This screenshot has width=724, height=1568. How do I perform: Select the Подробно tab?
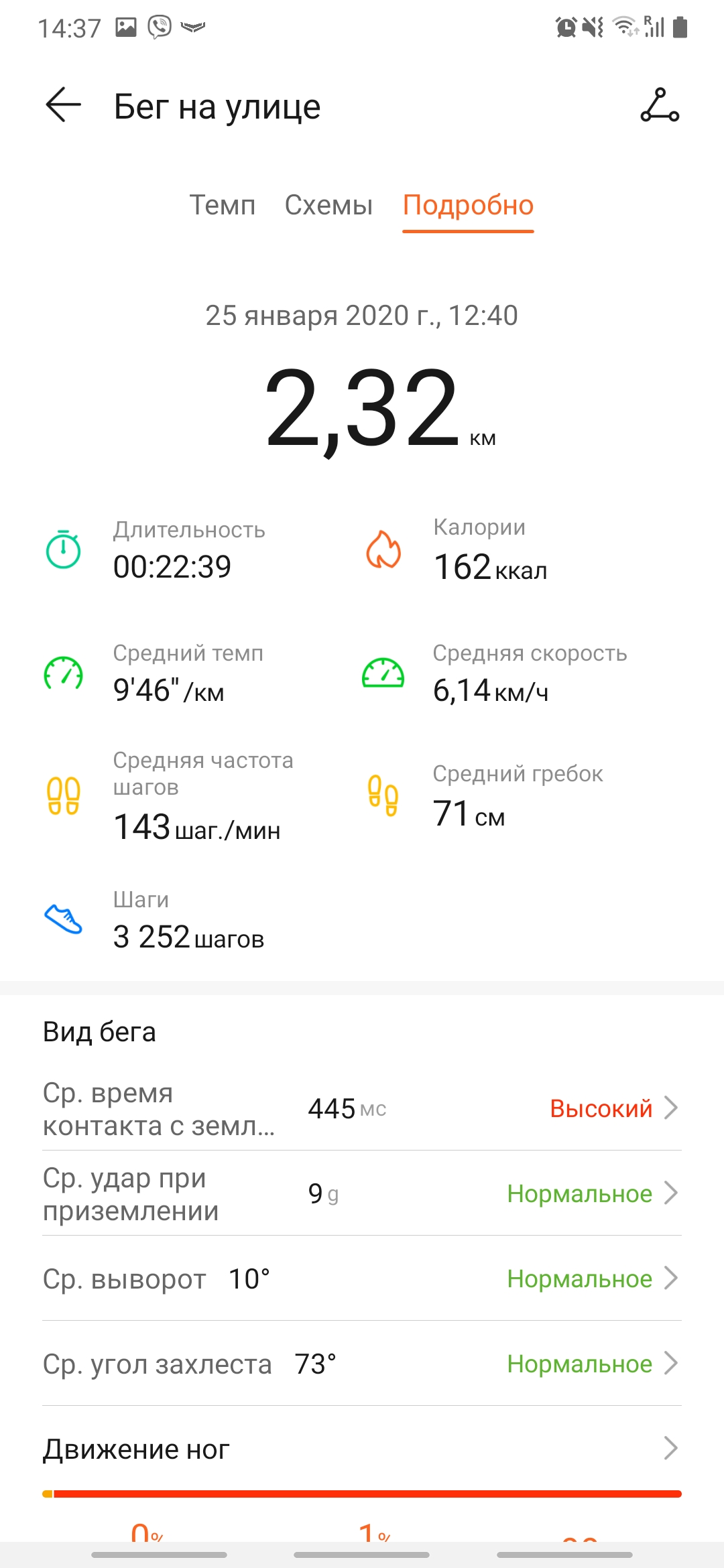click(x=468, y=205)
